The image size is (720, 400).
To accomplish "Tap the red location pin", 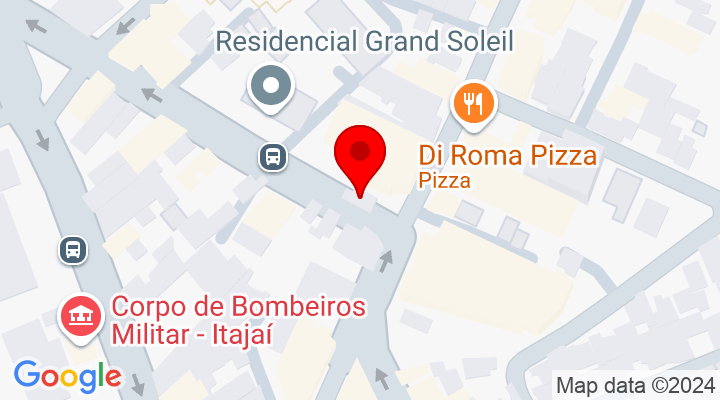I will point(359,155).
